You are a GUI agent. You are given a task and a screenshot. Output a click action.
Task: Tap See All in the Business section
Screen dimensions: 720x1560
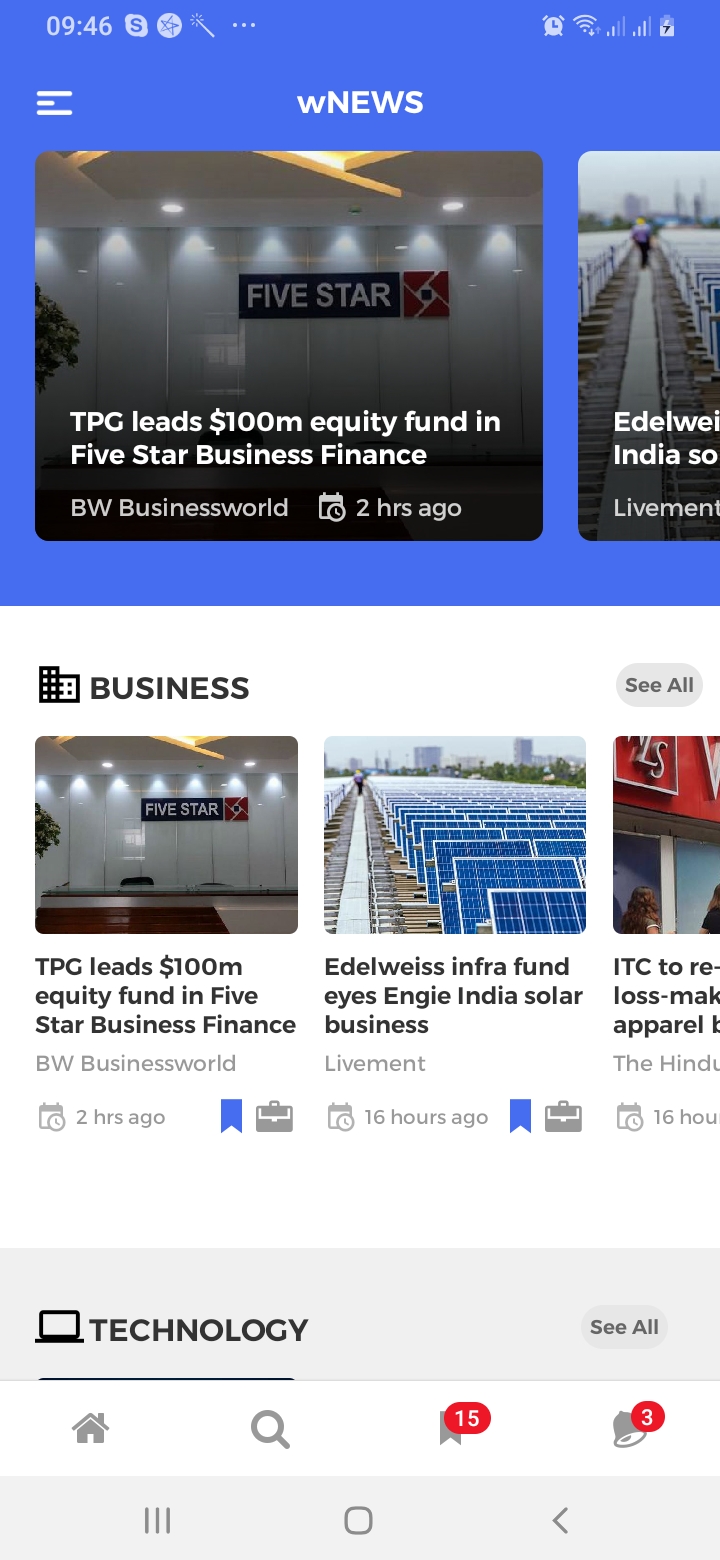pos(659,685)
